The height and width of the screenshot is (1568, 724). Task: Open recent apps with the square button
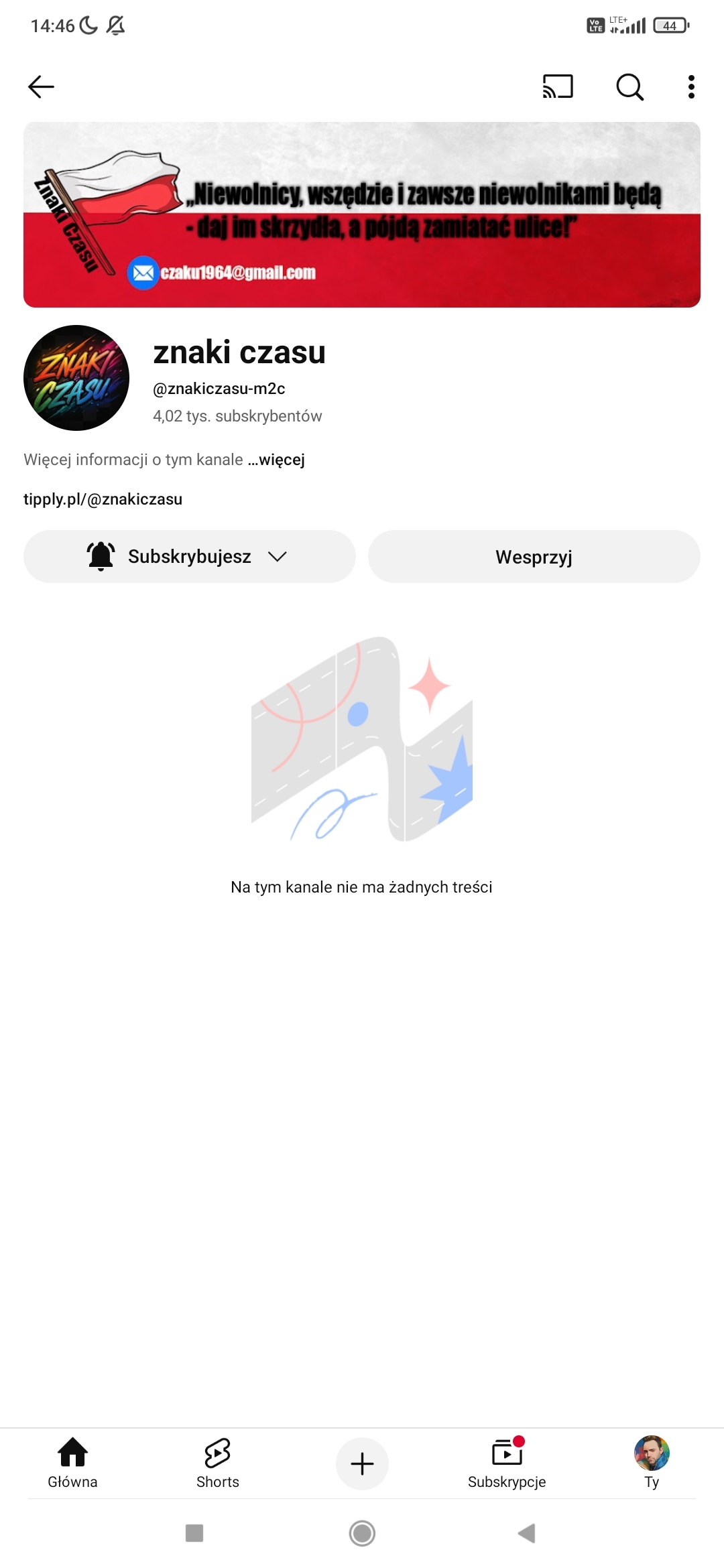[194, 1533]
